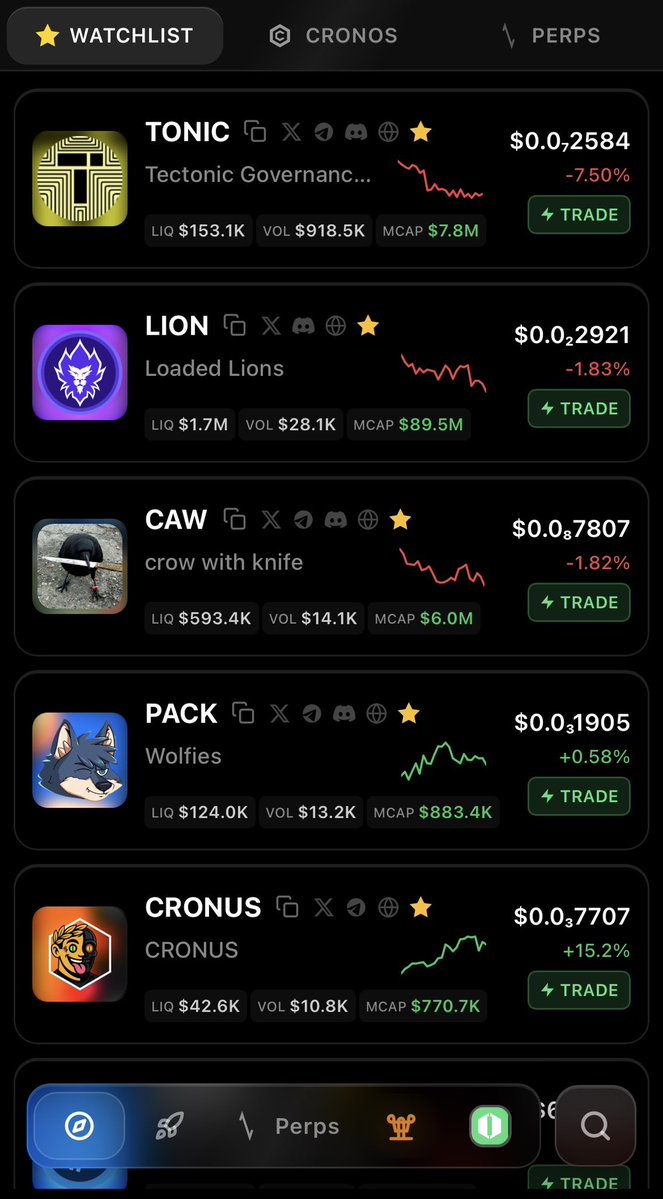The width and height of the screenshot is (663, 1199).
Task: Open the CRONUS X profile
Action: [x=323, y=907]
